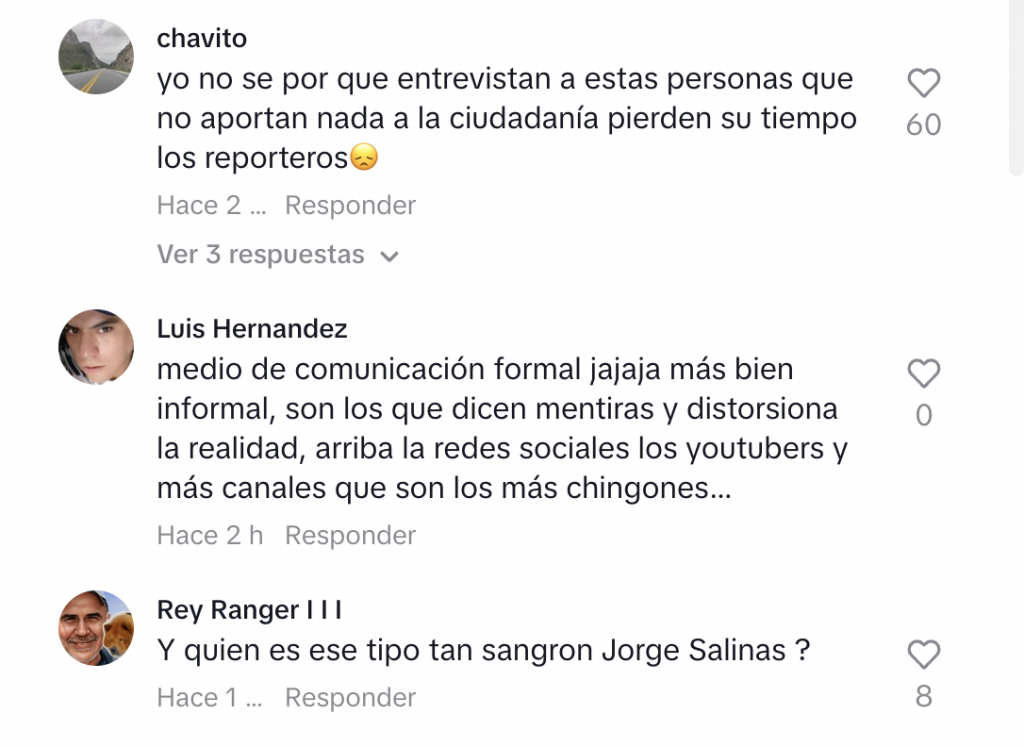Image resolution: width=1024 pixels, height=747 pixels.
Task: View profile via the Rey Ranger I I I username
Action: pos(249,610)
